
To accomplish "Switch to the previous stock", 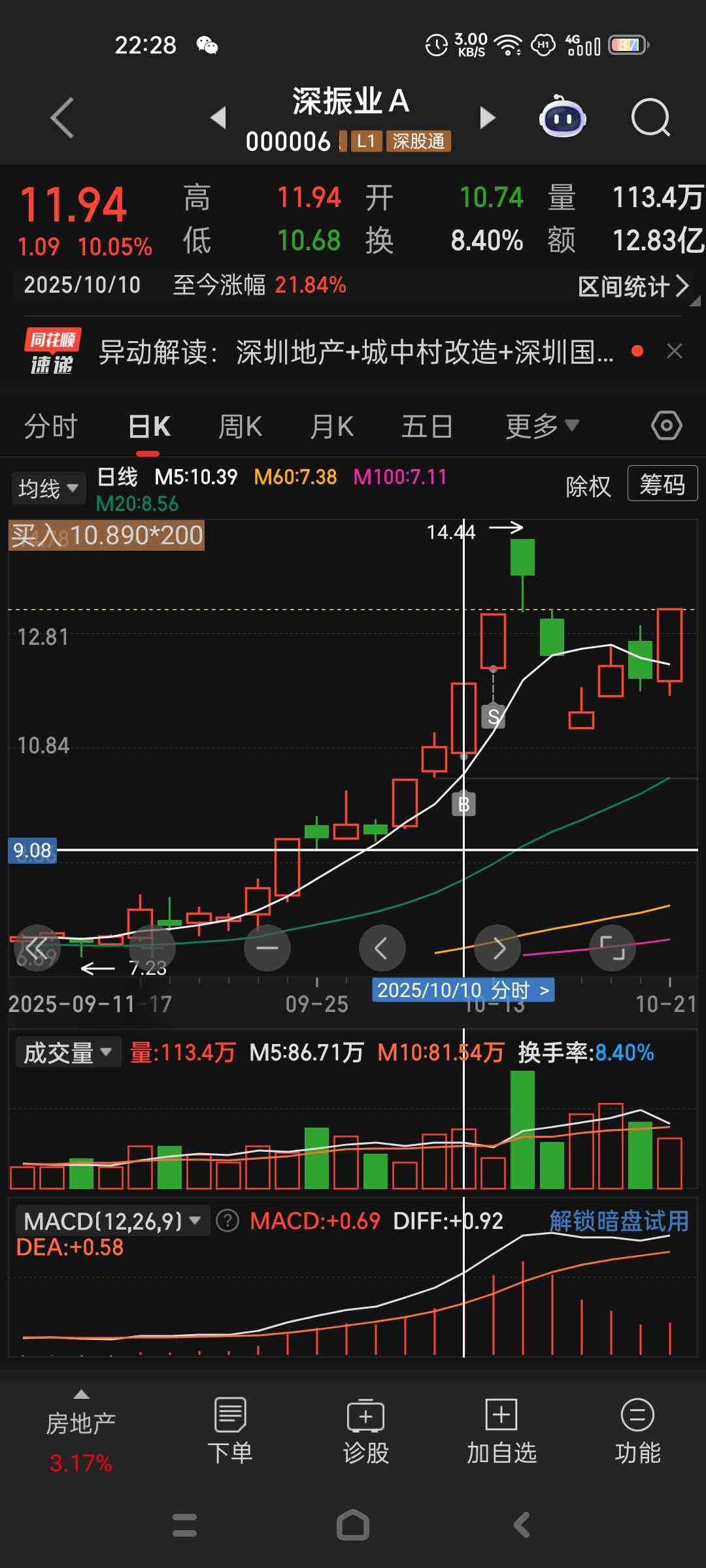I will (x=218, y=118).
